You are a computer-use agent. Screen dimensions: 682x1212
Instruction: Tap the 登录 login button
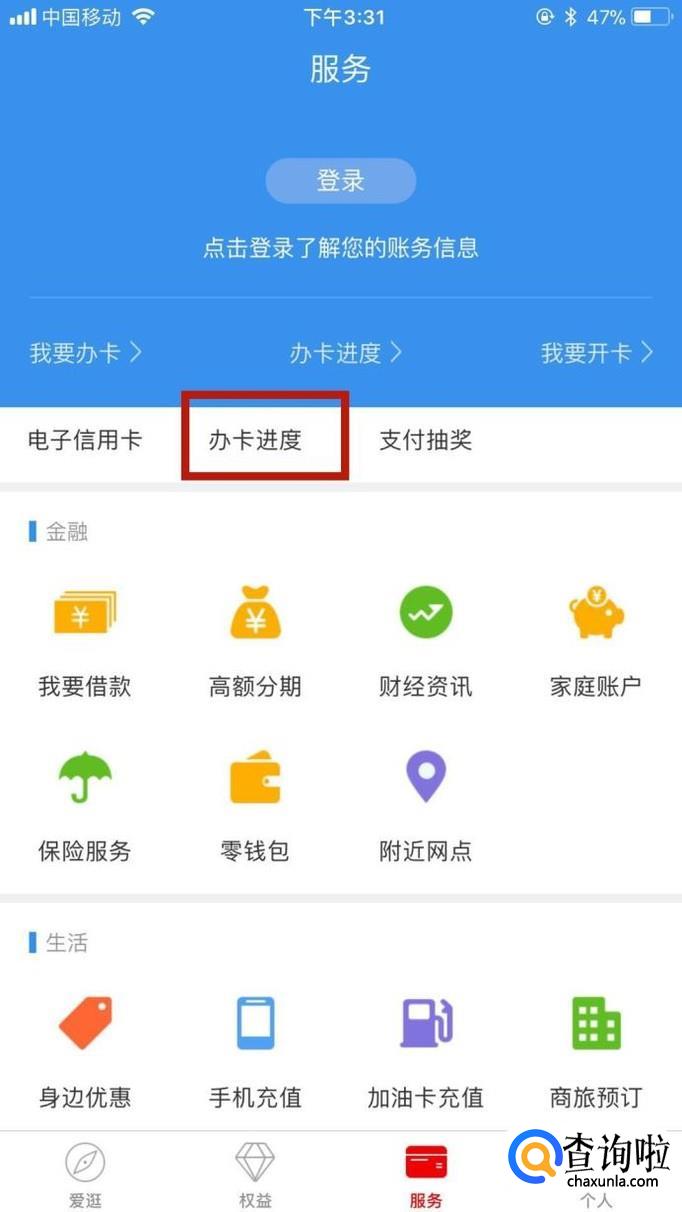click(x=340, y=181)
